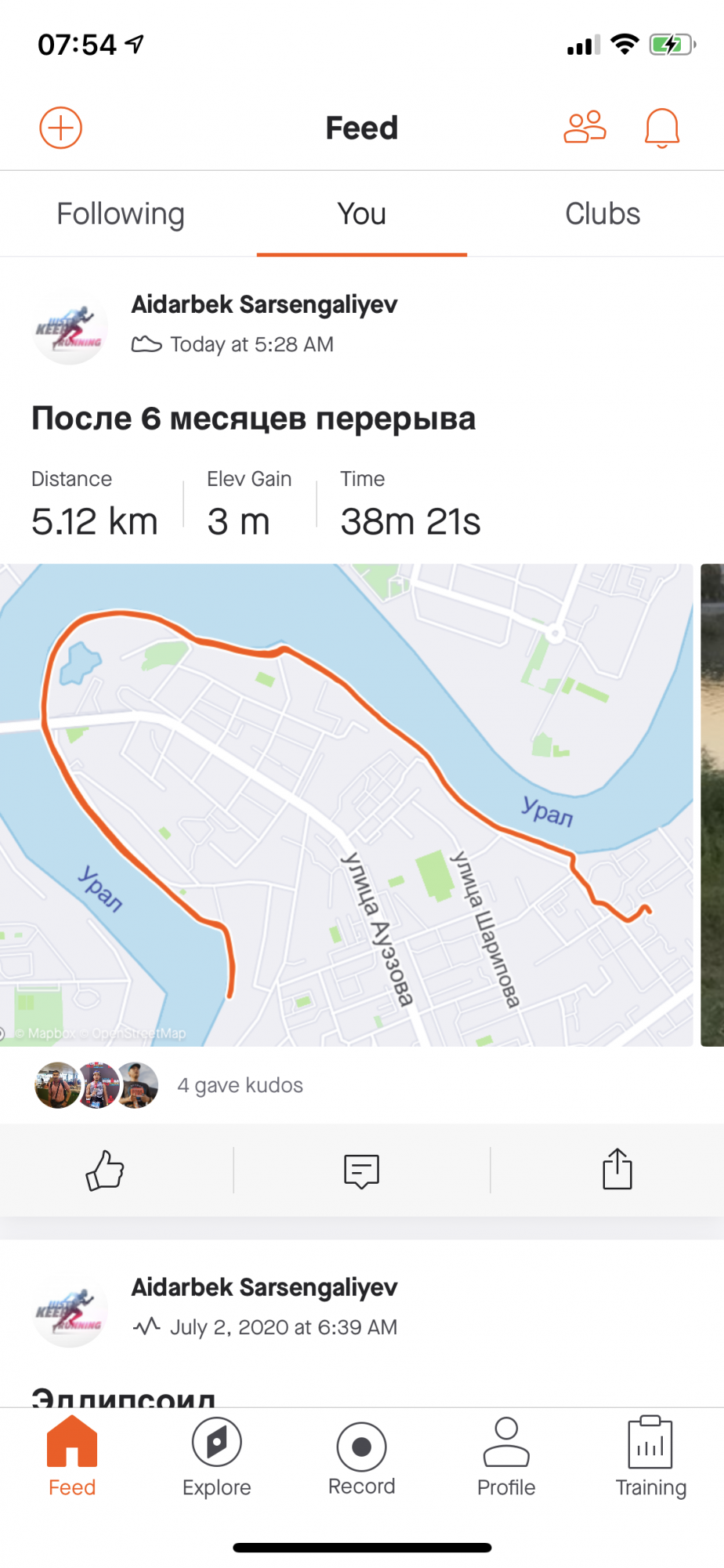Screen dimensions: 724x1568
Task: Open the photo beside the map
Action: [x=711, y=804]
